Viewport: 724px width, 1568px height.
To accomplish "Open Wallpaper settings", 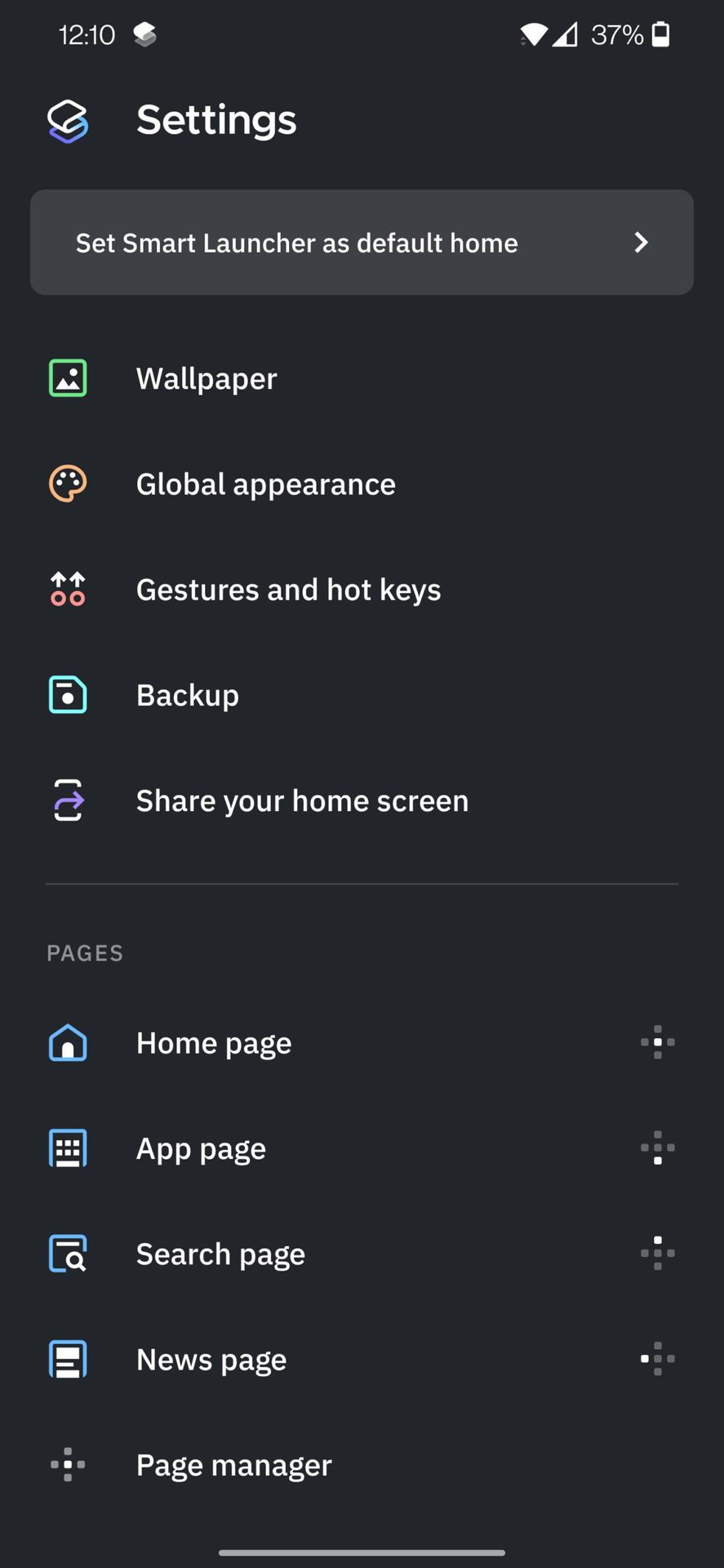I will coord(207,379).
